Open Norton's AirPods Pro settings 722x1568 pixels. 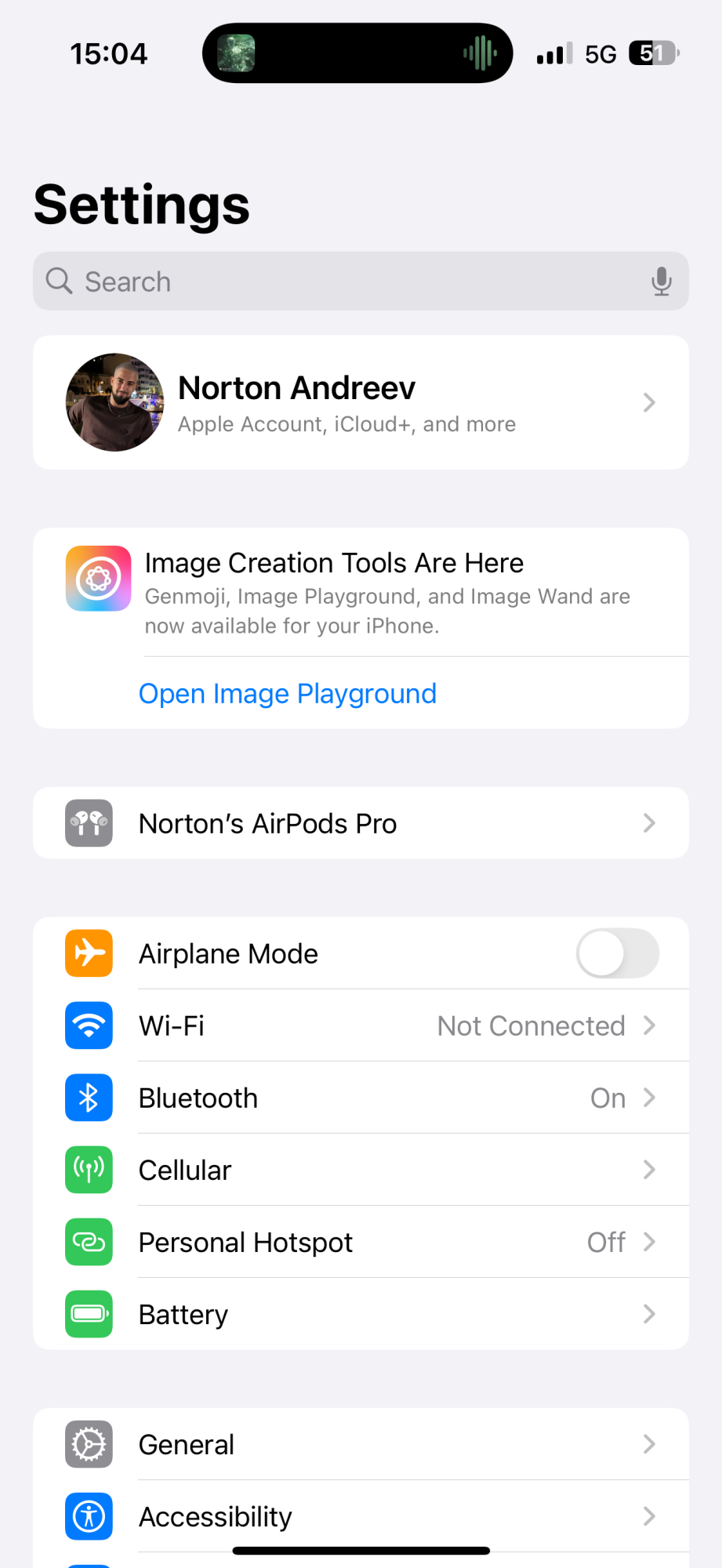pos(361,823)
